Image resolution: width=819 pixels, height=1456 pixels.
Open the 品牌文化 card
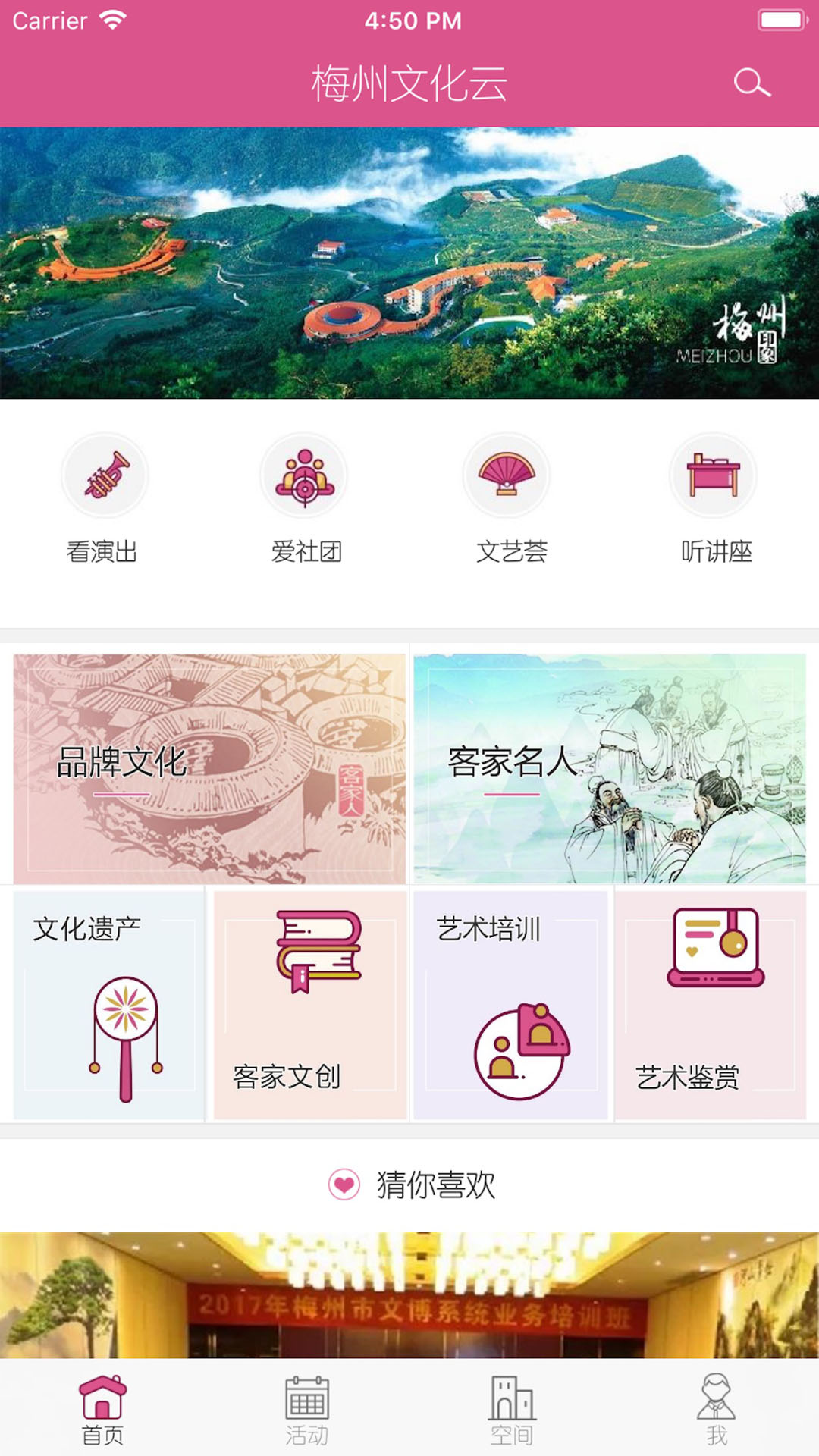[x=209, y=768]
